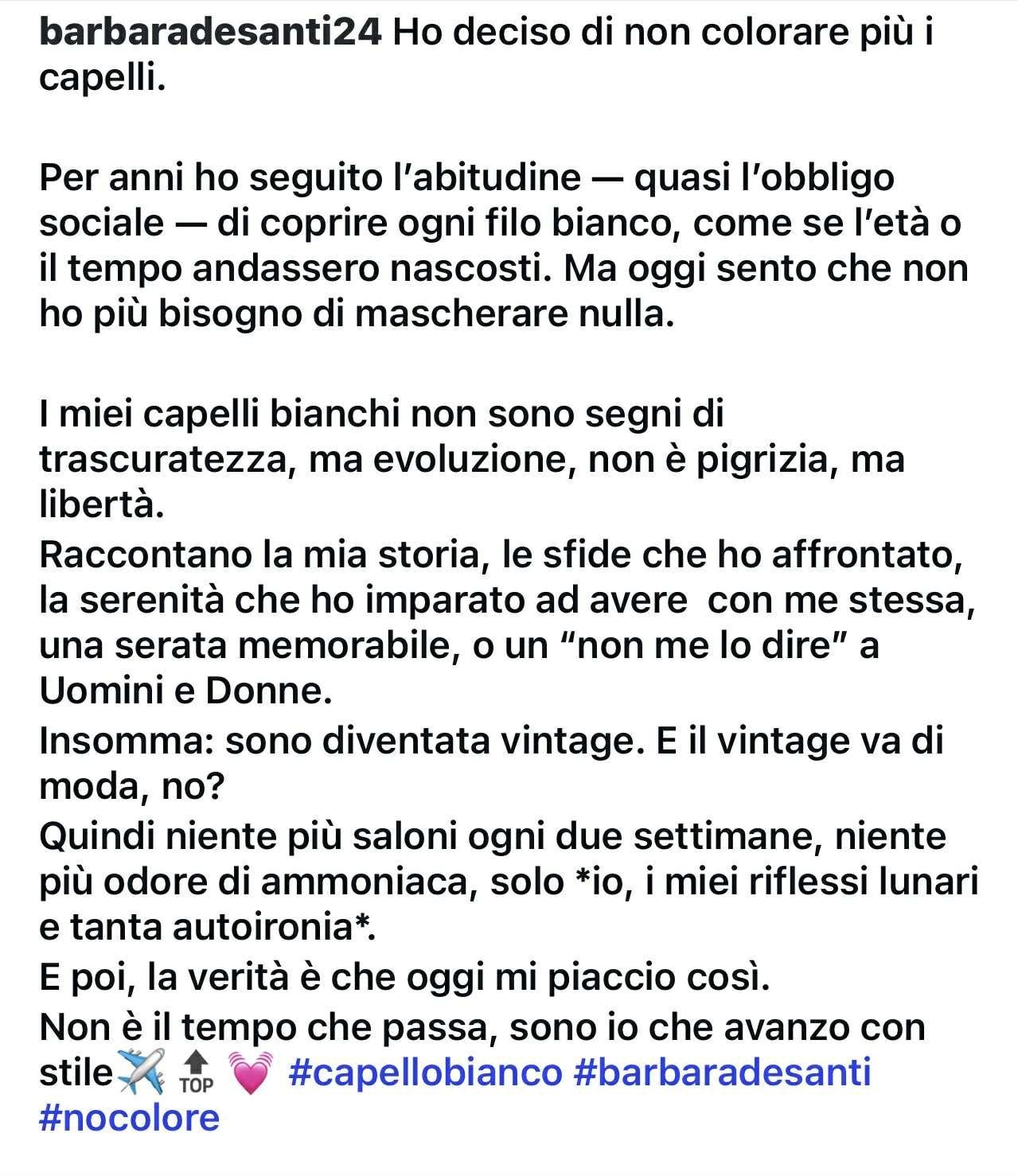The height and width of the screenshot is (1176, 1018).
Task: Open barbaradesanti24's profile from the username
Action: click(211, 33)
